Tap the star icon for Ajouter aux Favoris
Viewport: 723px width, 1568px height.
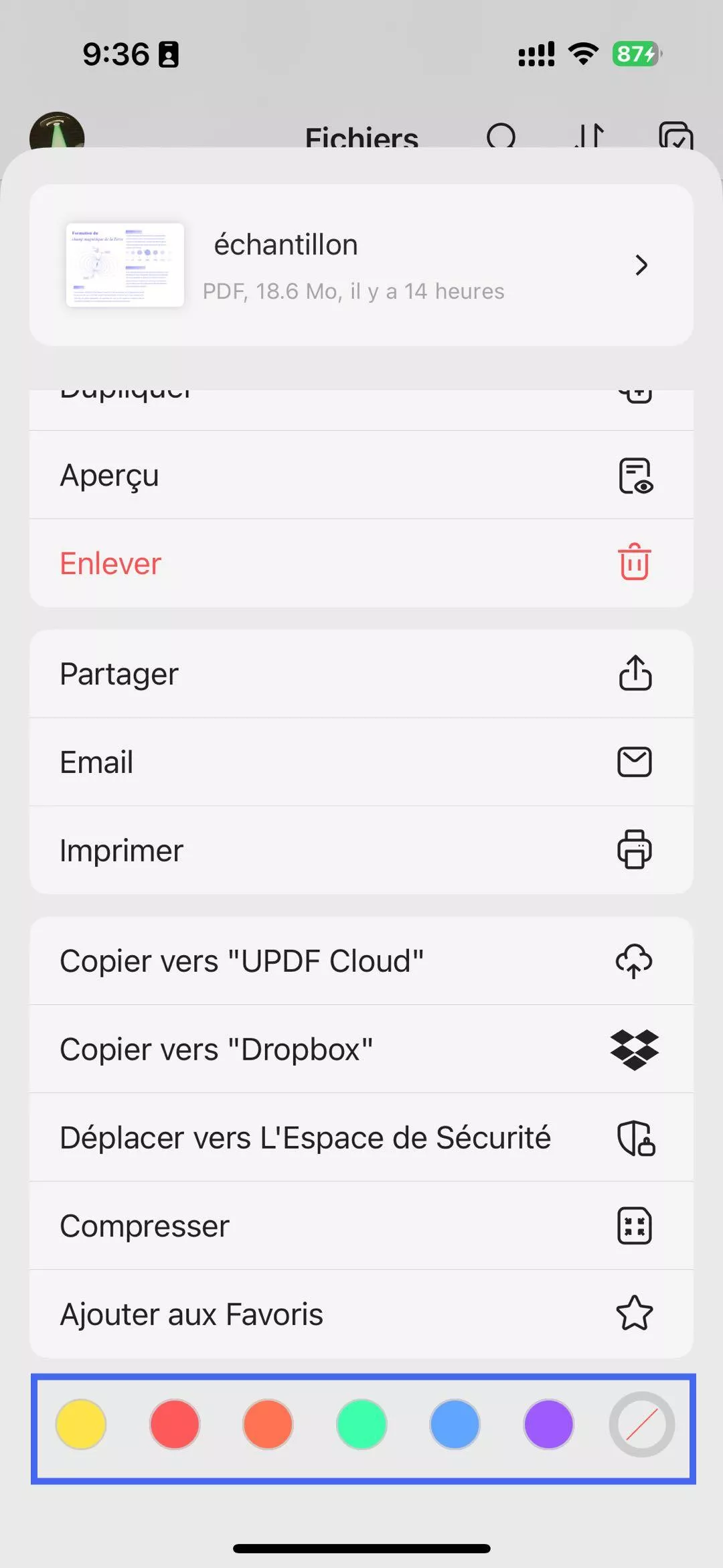click(x=633, y=1313)
